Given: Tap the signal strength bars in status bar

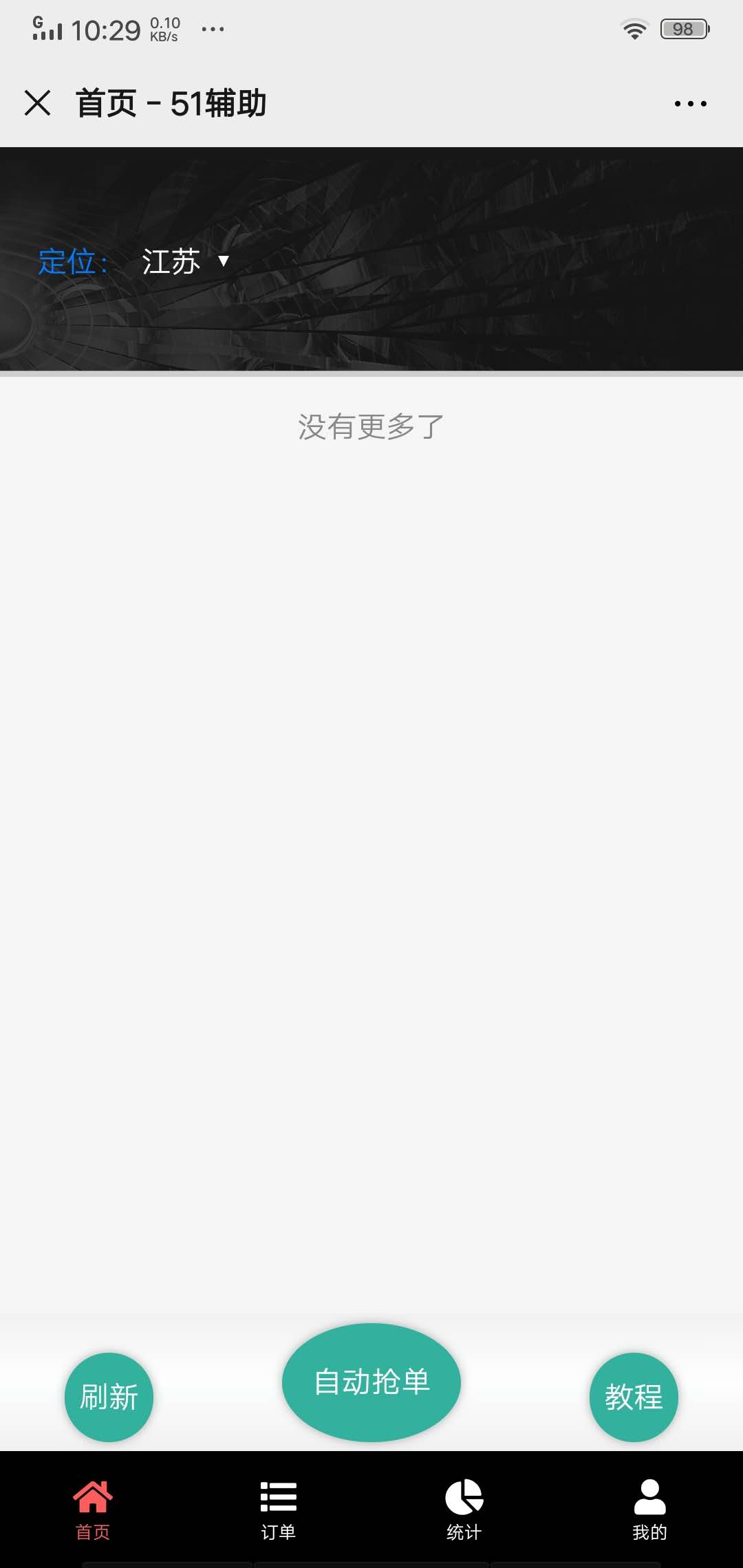Looking at the screenshot, I should point(48,31).
